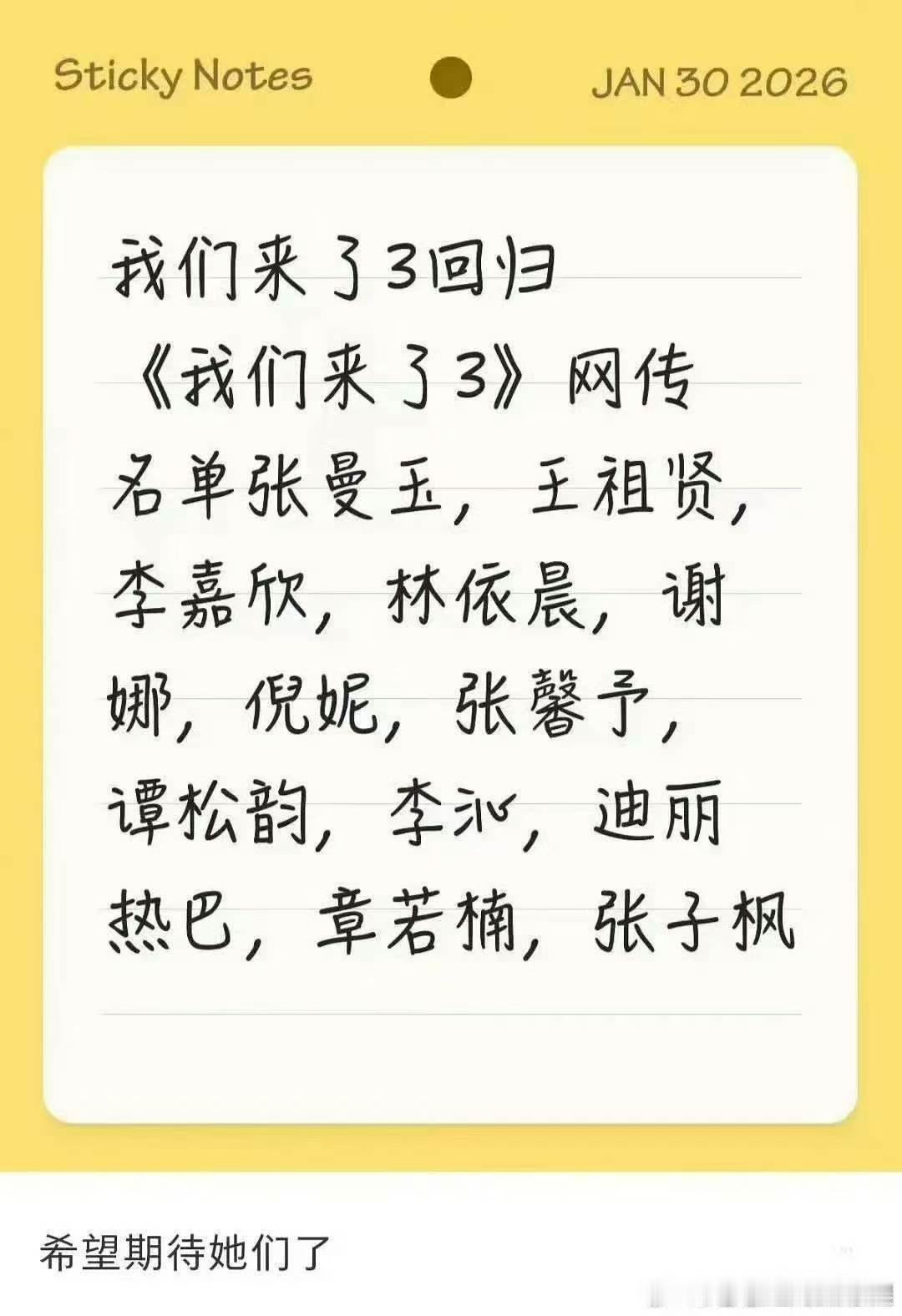902x1316 pixels.
Task: Click the cream sticky note card
Action: [451, 1060]
